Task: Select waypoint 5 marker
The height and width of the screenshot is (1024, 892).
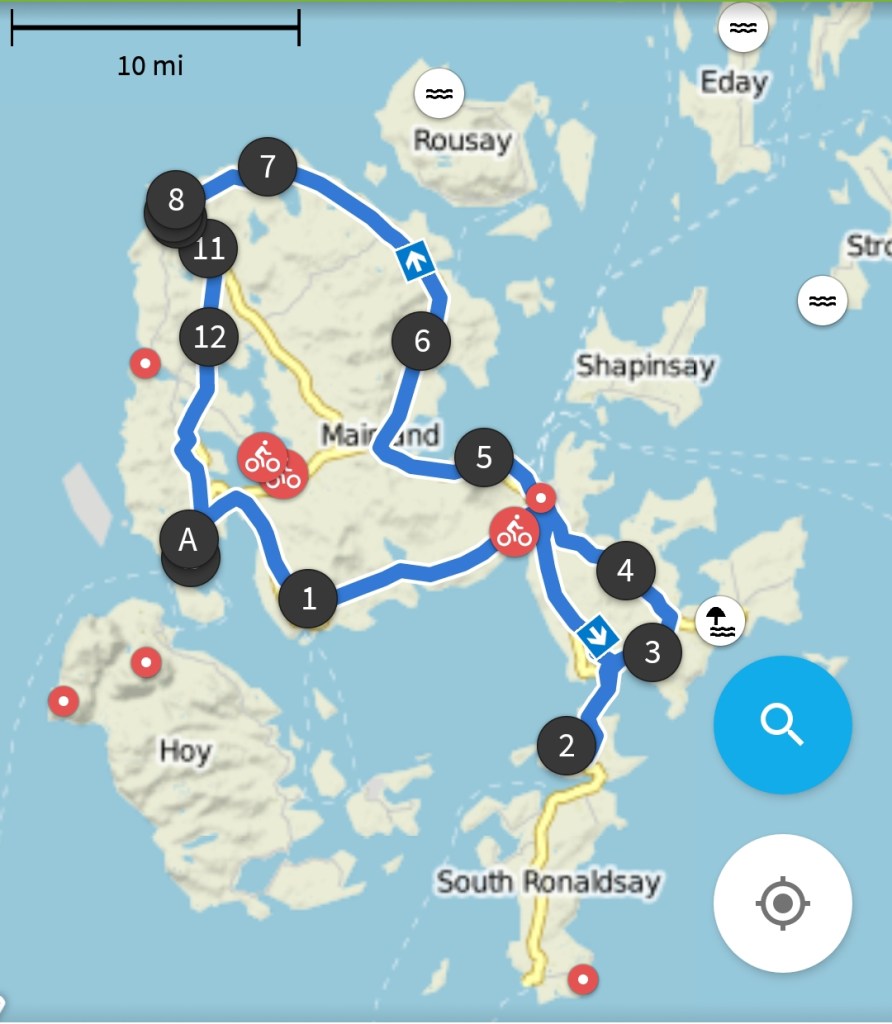Action: click(x=484, y=458)
